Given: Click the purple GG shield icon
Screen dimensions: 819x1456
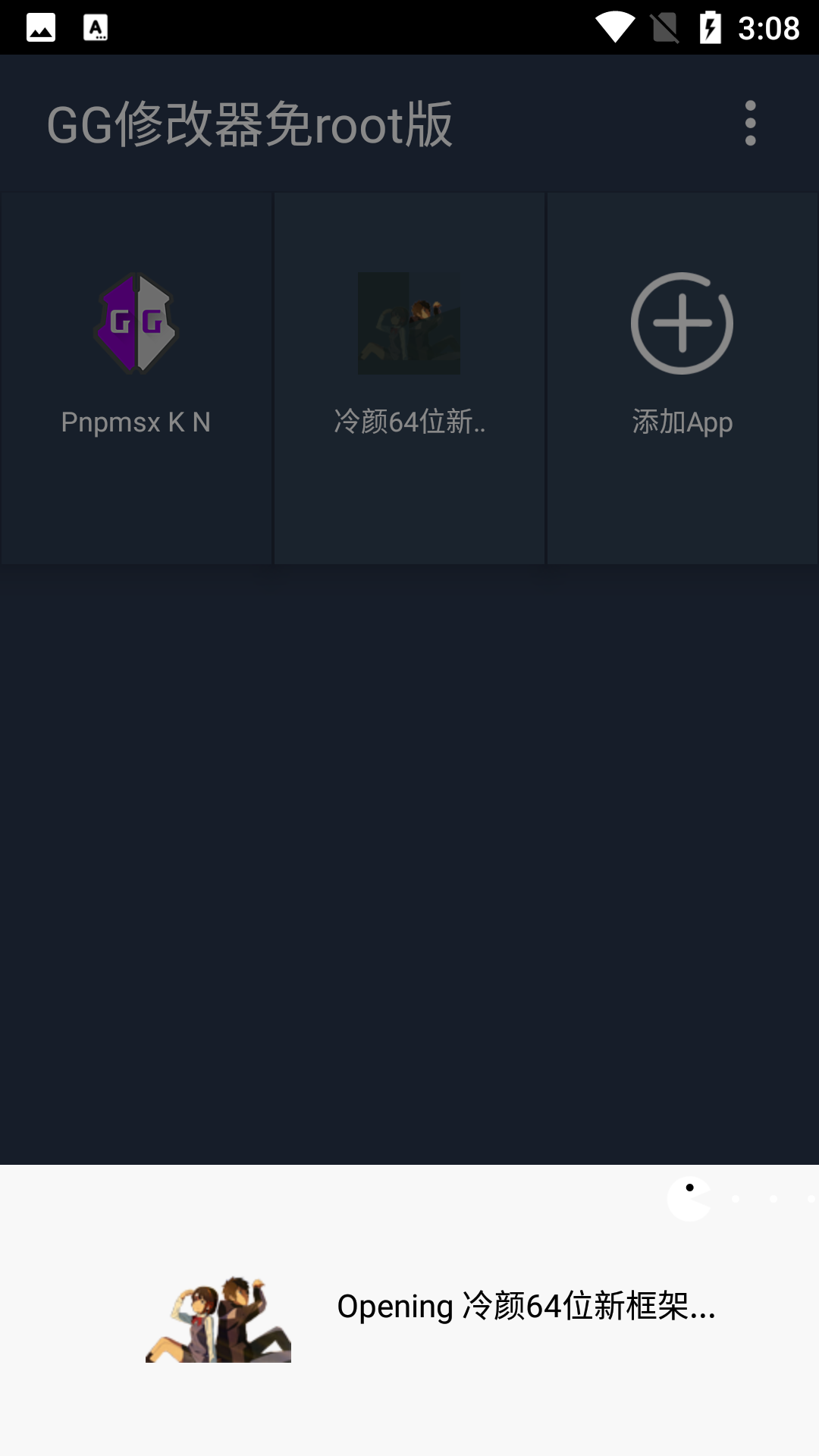Looking at the screenshot, I should (x=136, y=322).
